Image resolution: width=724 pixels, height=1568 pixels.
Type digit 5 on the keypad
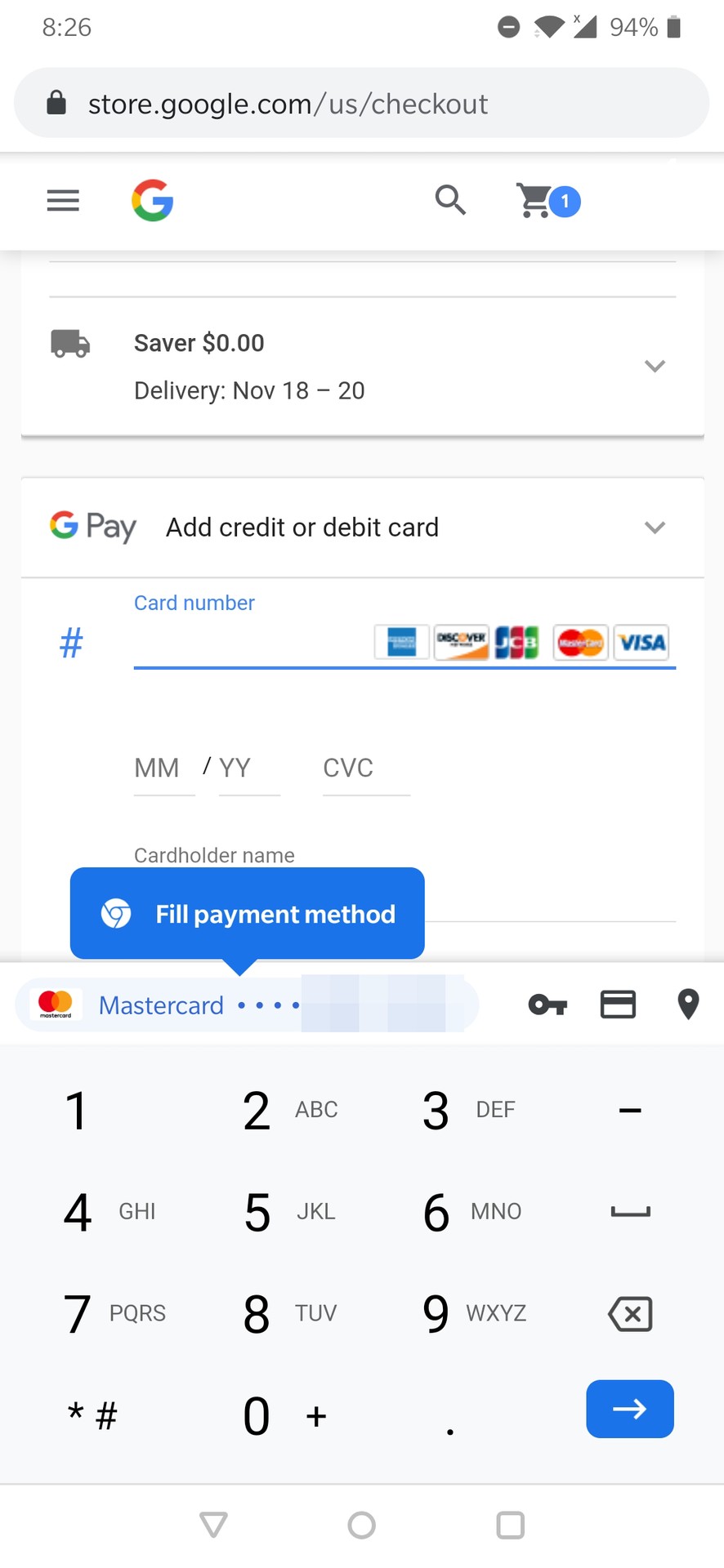tap(257, 1212)
